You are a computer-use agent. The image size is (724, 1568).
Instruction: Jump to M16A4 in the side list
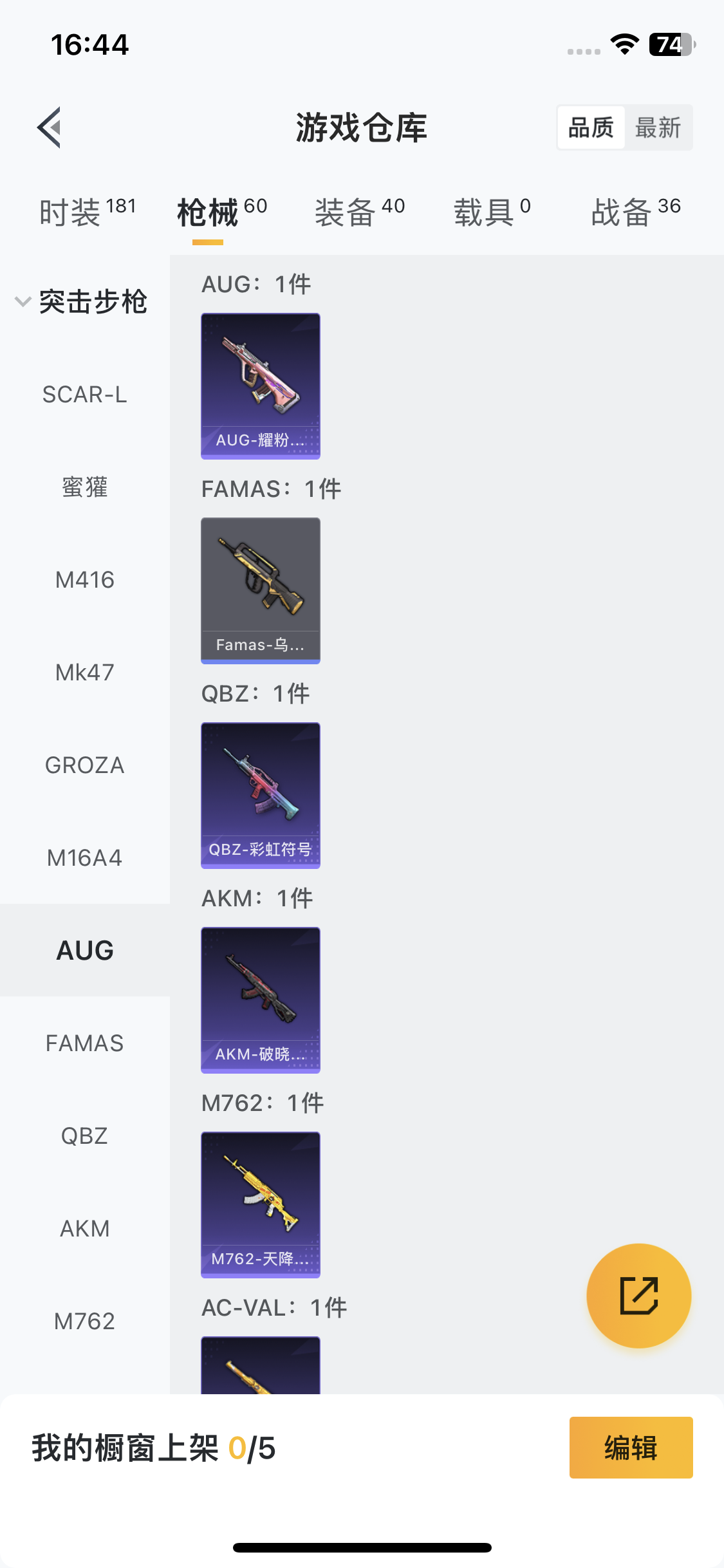coord(85,858)
